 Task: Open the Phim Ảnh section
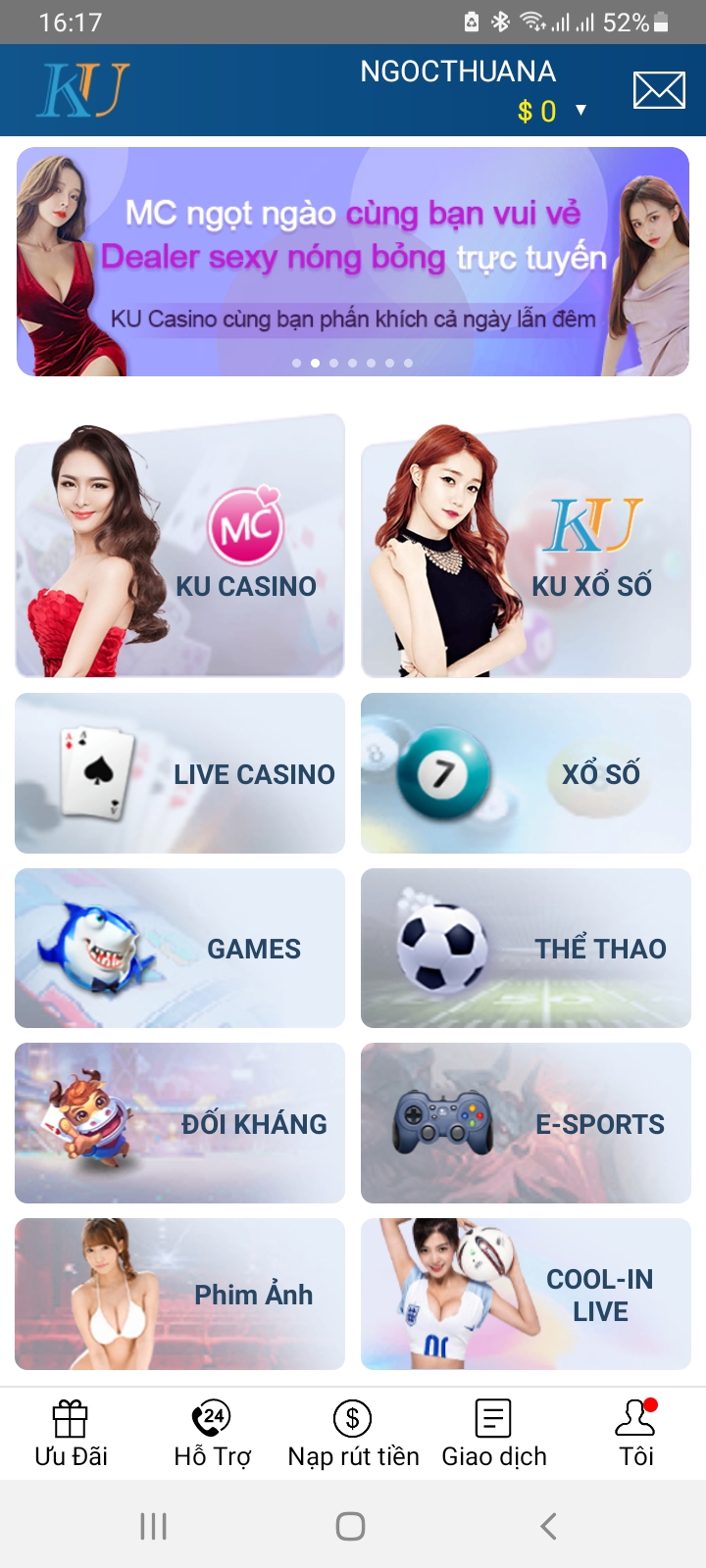point(180,1294)
